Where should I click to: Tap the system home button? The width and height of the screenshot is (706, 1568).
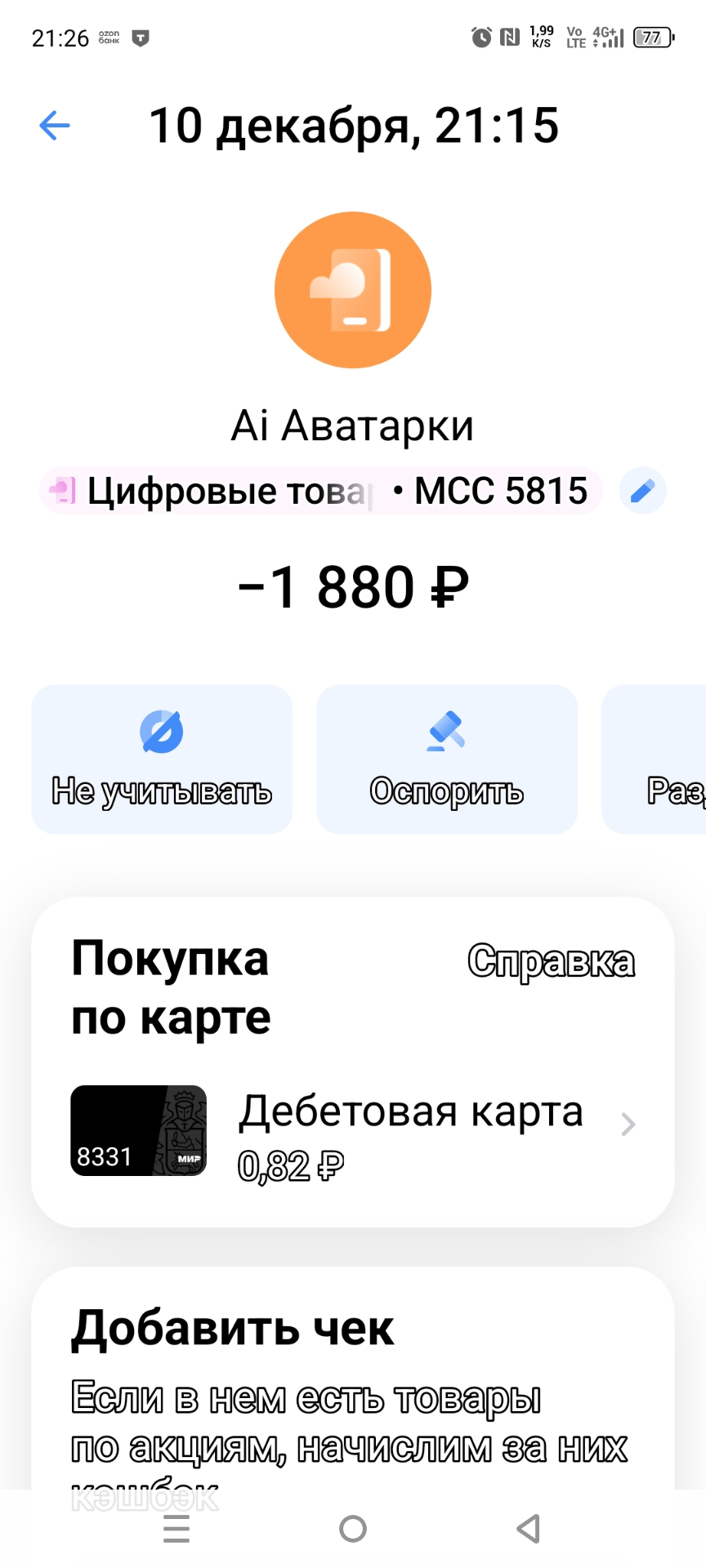(353, 1529)
